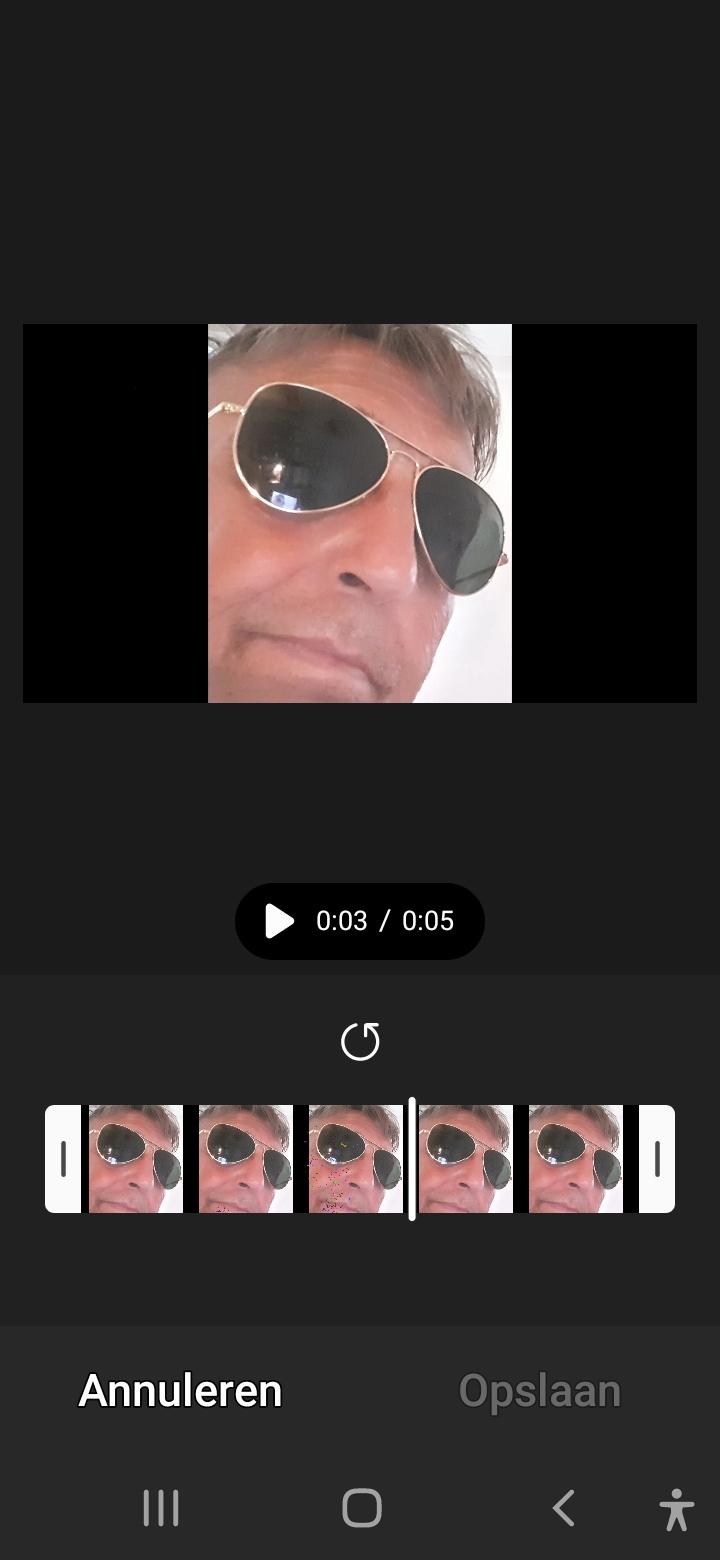Tap the right trim handle
Screen dimensions: 720x1560
tap(657, 1159)
